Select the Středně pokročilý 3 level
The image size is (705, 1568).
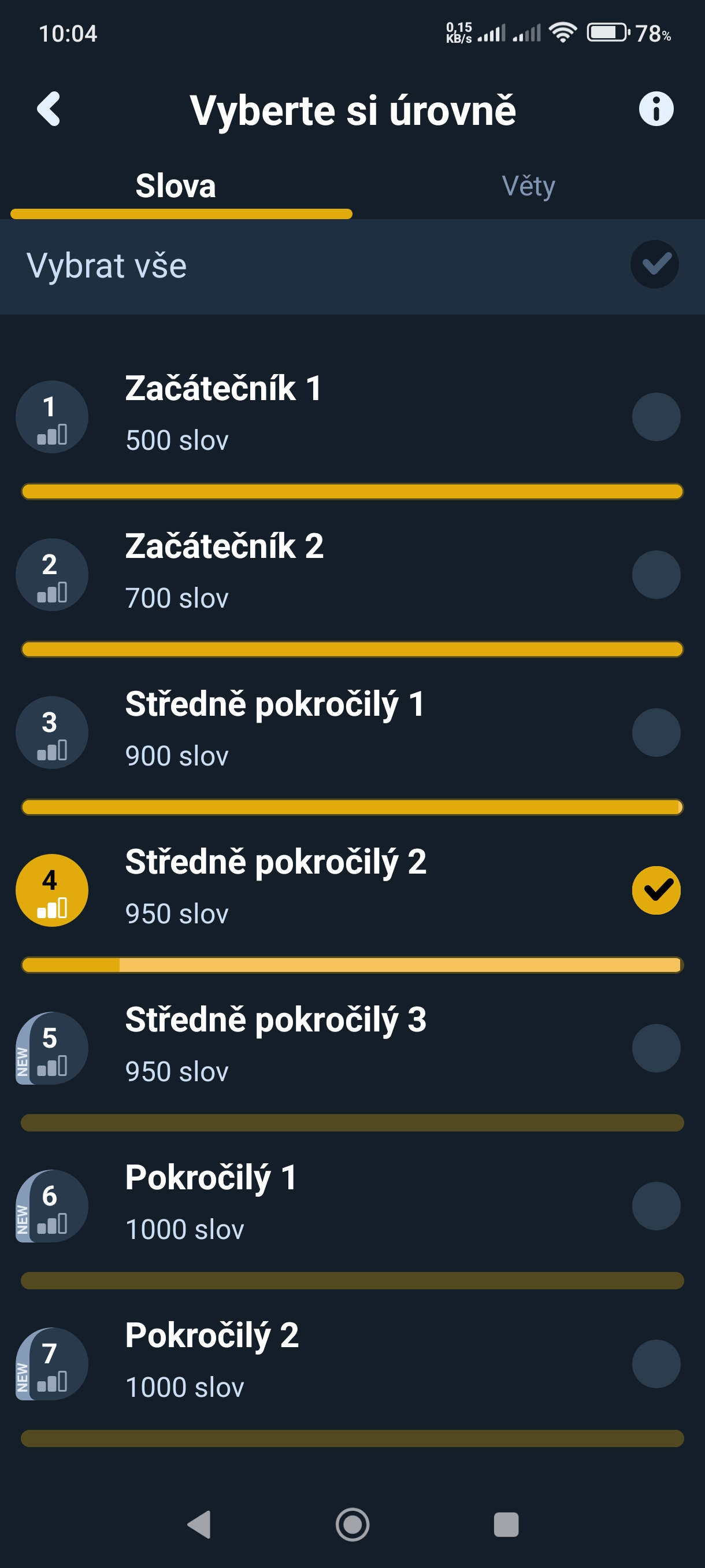coord(656,1048)
